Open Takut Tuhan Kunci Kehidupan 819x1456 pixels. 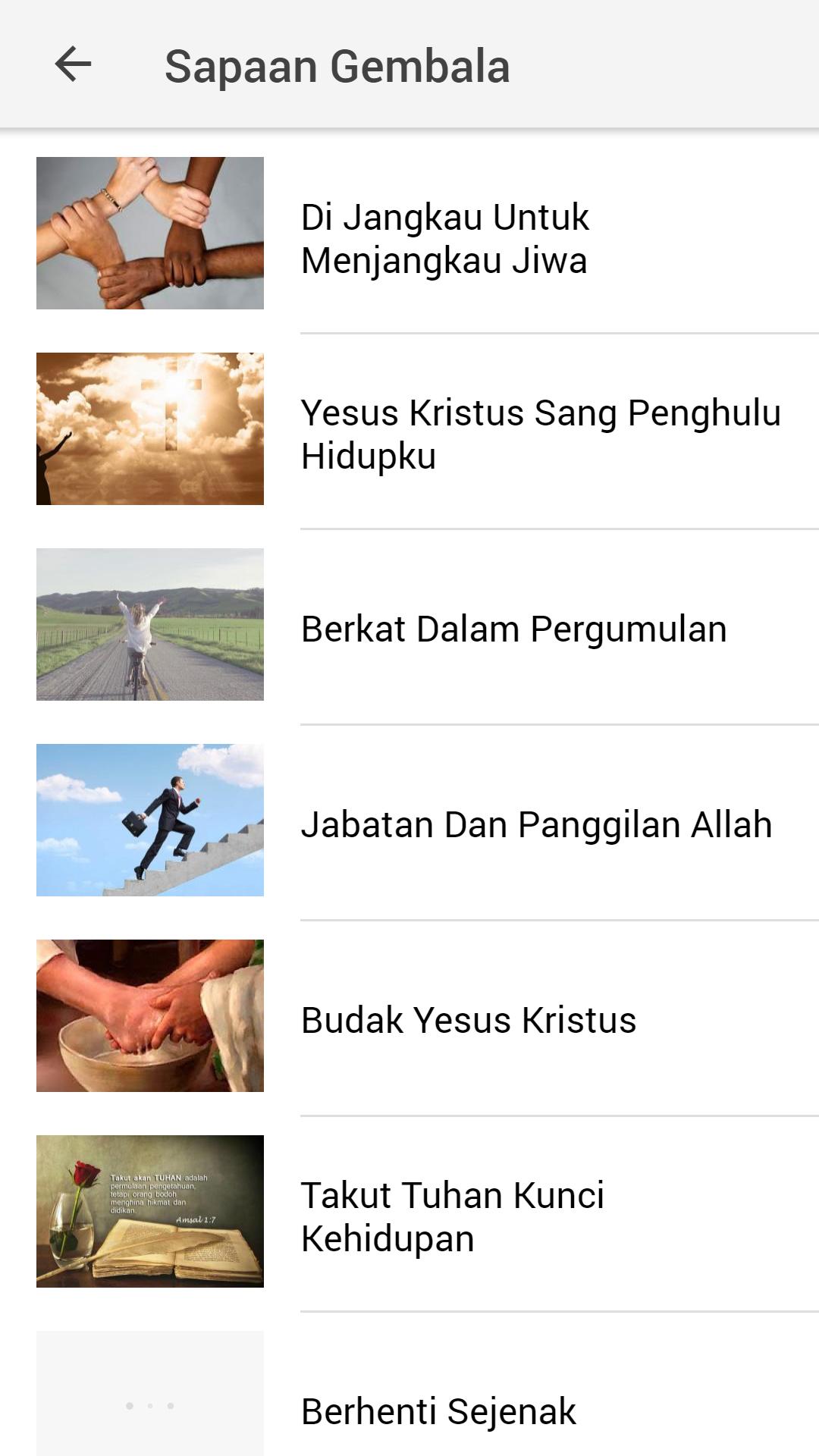tap(409, 1213)
